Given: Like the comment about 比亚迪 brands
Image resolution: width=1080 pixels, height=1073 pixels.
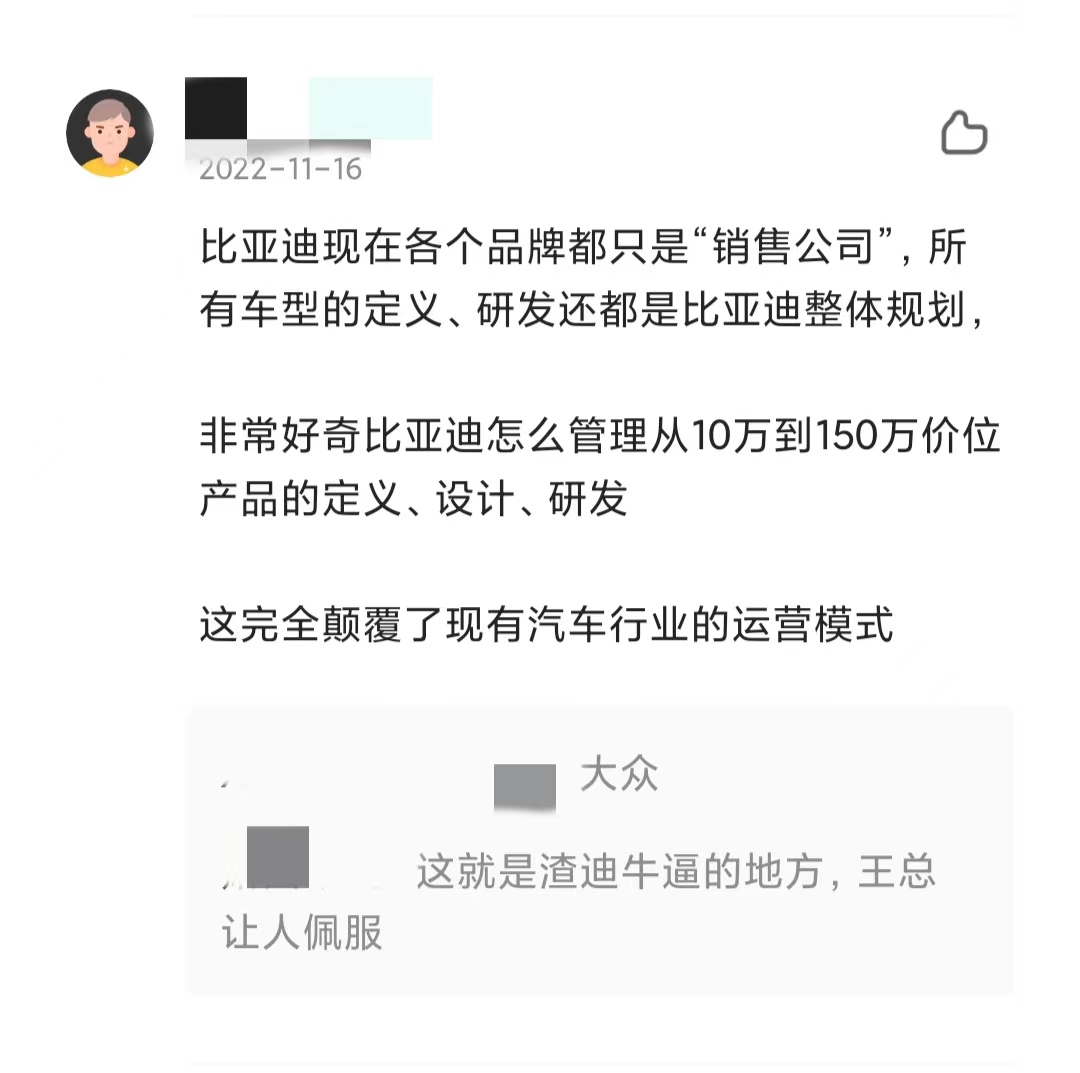Looking at the screenshot, I should click(x=964, y=133).
